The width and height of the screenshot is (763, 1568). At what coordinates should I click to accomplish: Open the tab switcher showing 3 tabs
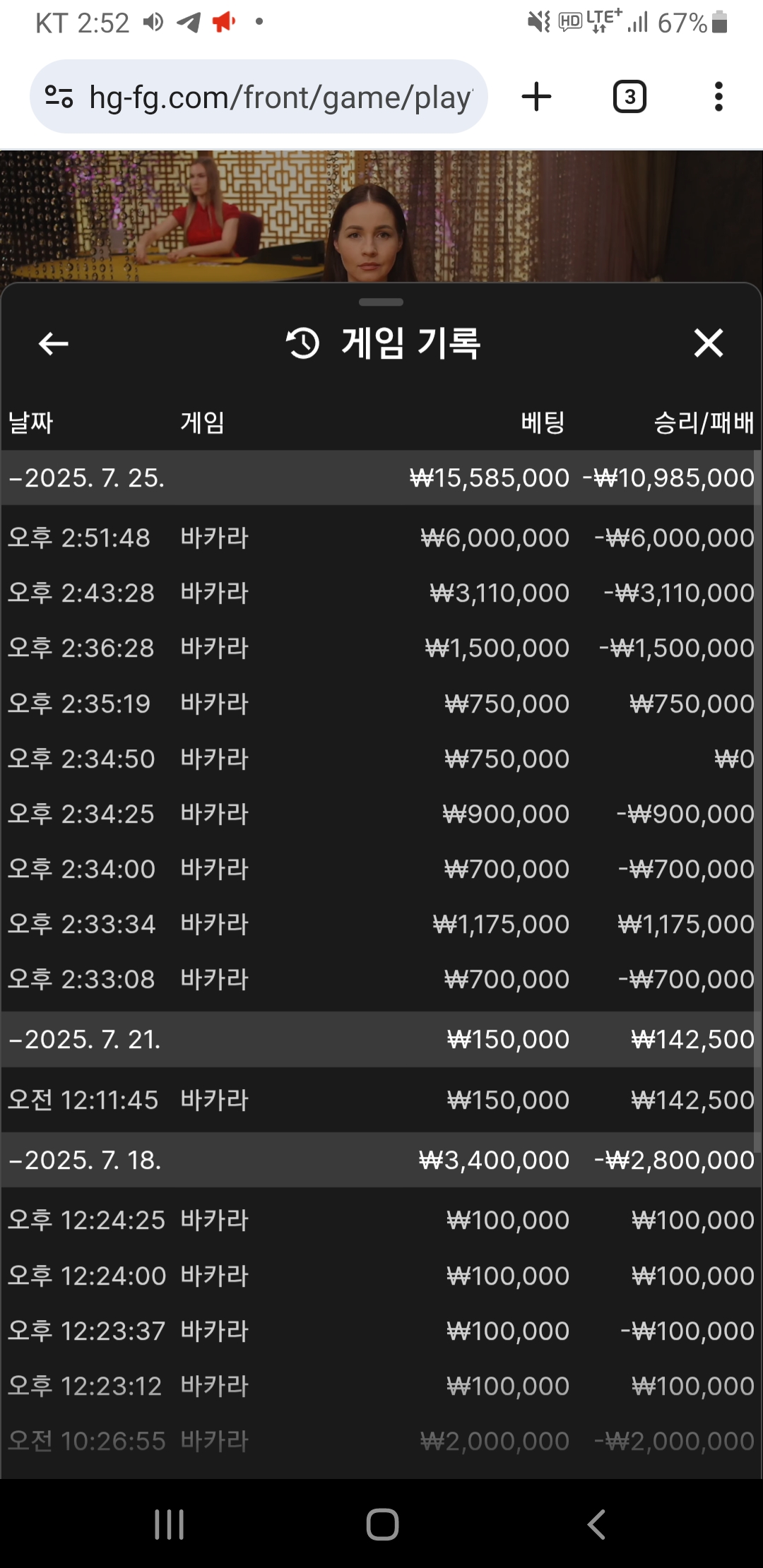pos(629,97)
